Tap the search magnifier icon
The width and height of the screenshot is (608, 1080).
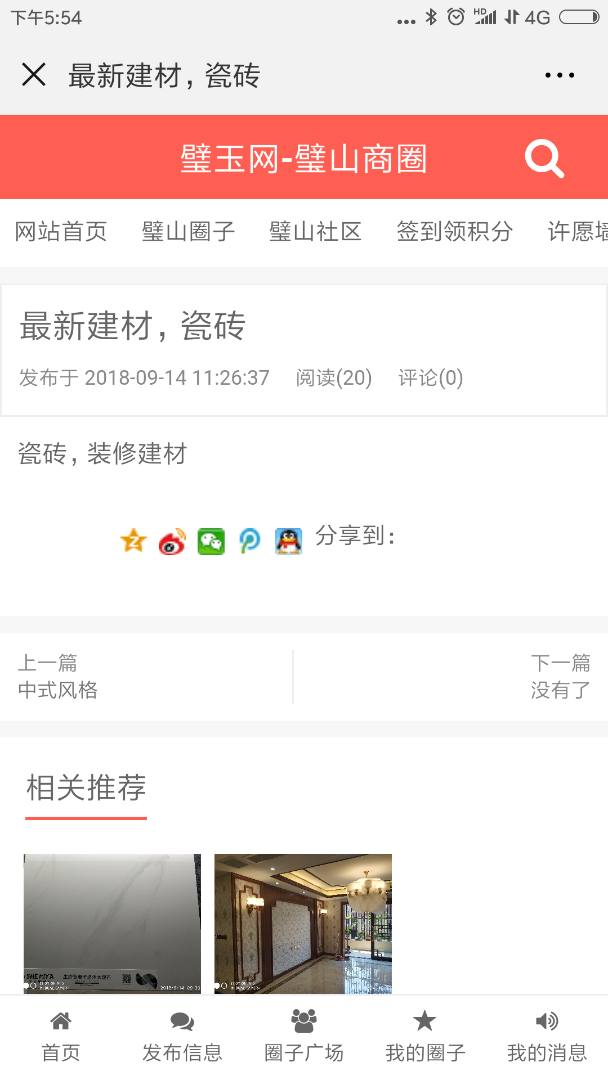(x=544, y=158)
